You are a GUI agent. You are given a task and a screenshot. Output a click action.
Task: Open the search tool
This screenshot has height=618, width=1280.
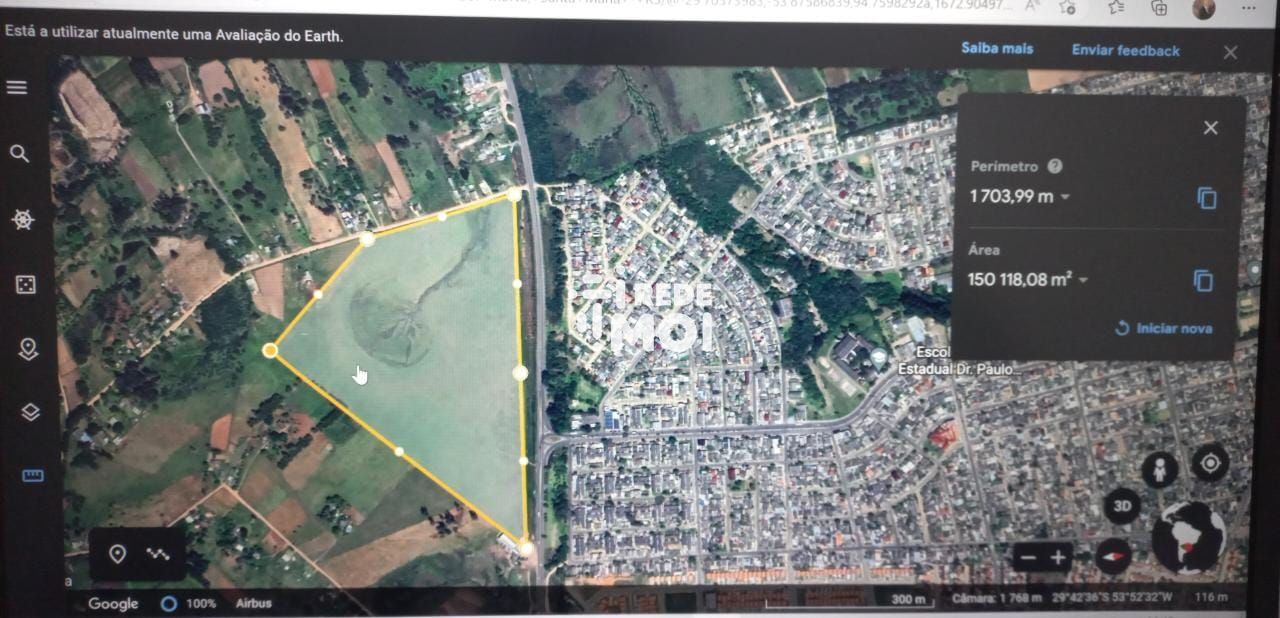(19, 153)
